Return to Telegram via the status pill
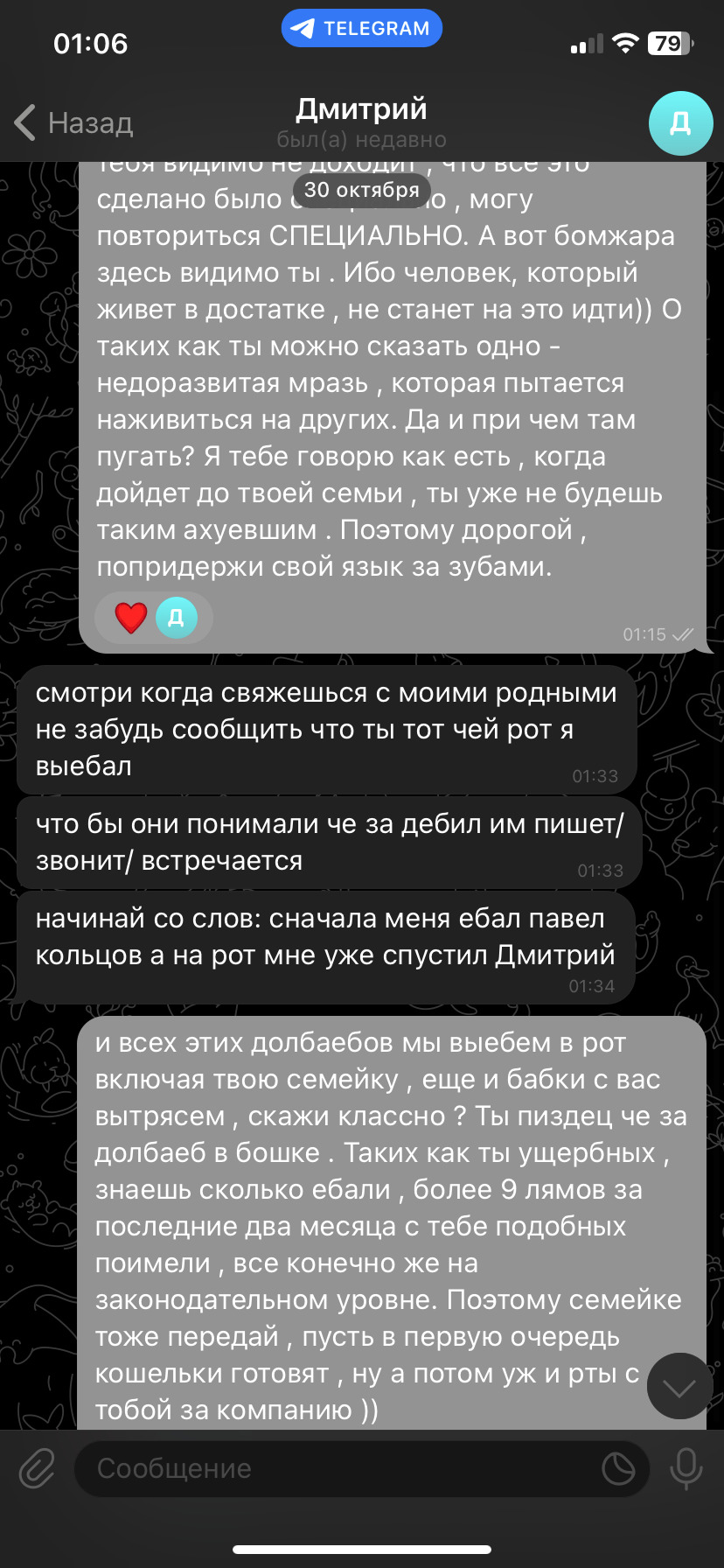The height and width of the screenshot is (1568, 724). (x=361, y=28)
